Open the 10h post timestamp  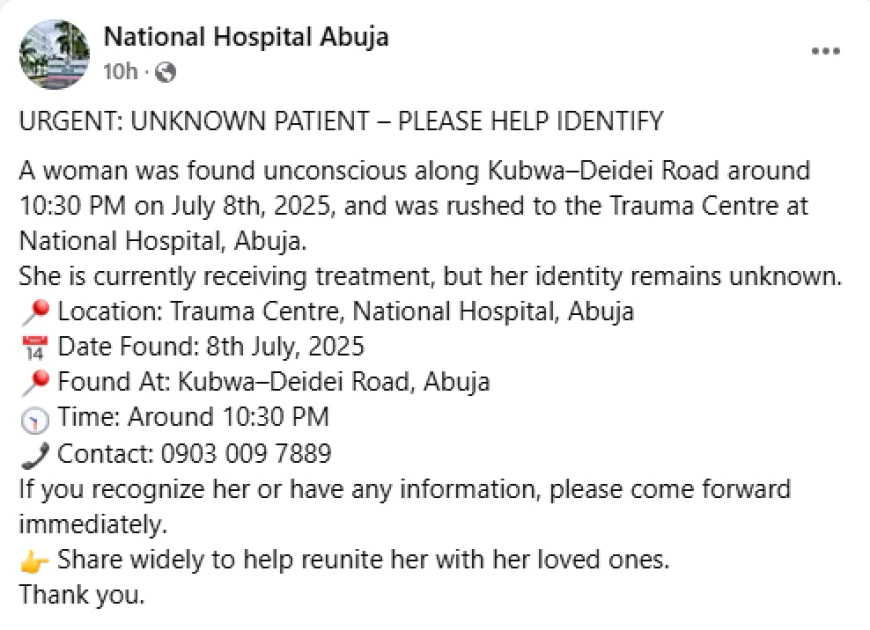point(119,72)
